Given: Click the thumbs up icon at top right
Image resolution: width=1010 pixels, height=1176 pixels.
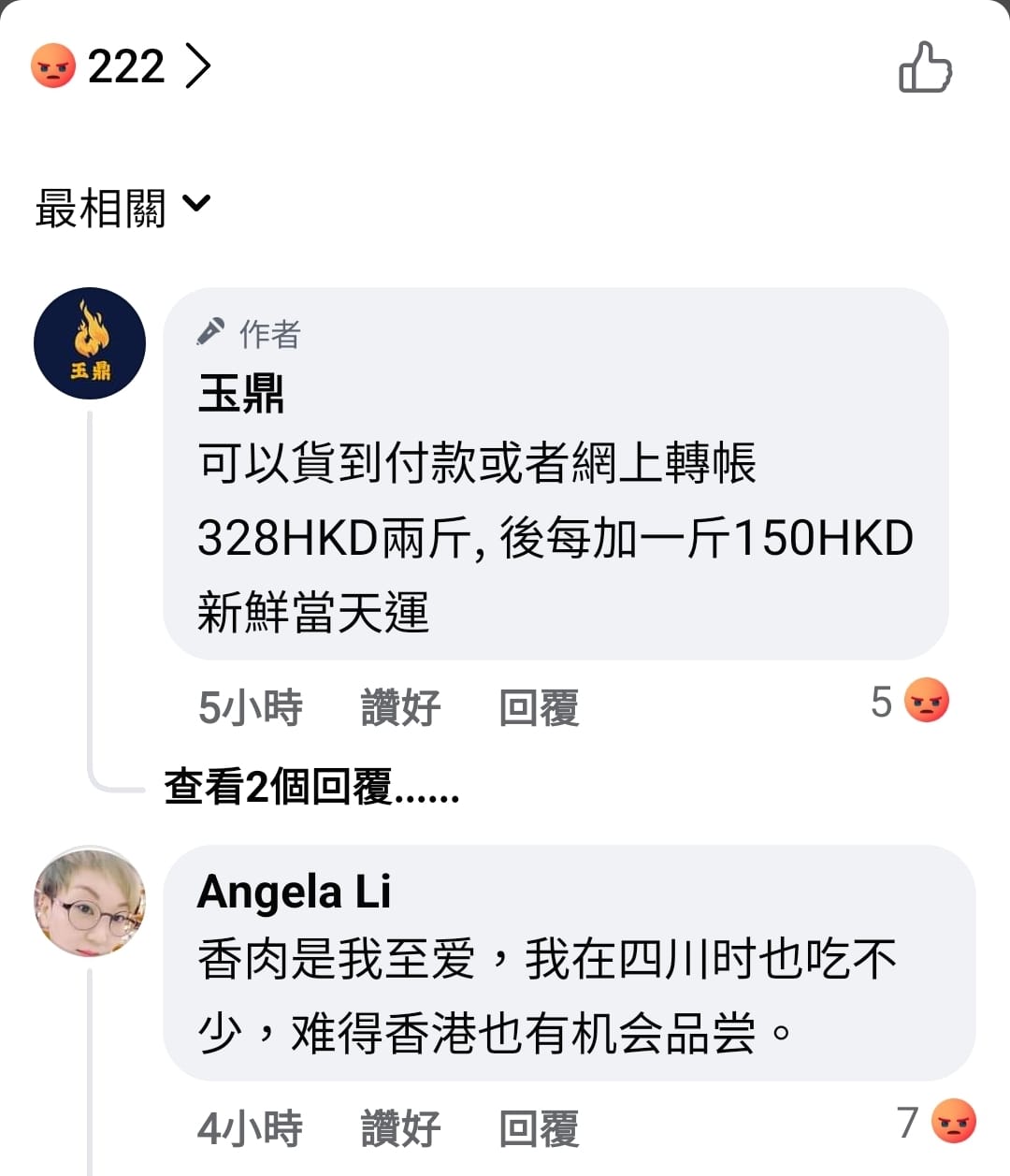Looking at the screenshot, I should click(925, 68).
